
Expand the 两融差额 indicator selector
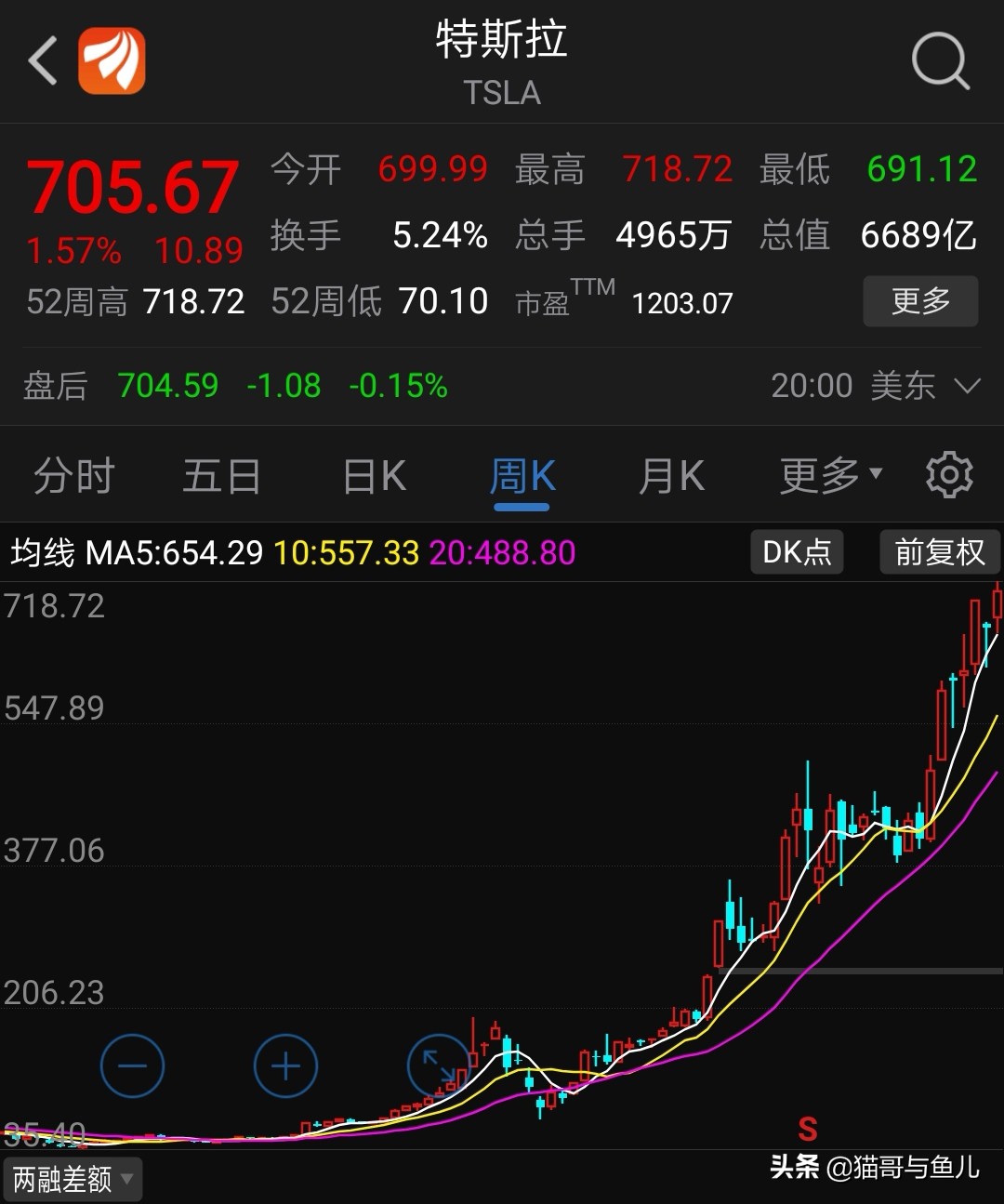point(72,1179)
